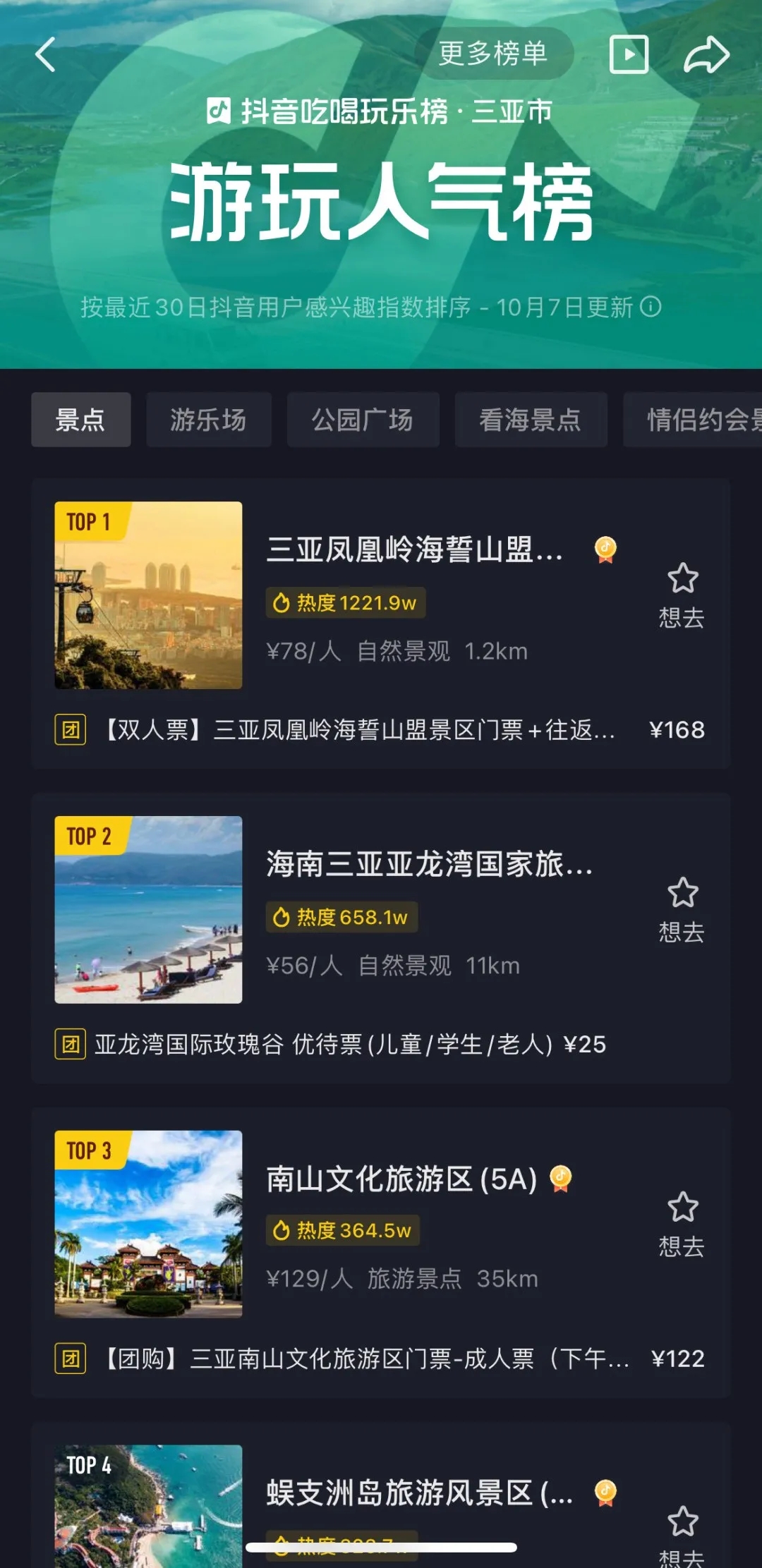
Task: Select the 景点 category tab
Action: (x=80, y=420)
